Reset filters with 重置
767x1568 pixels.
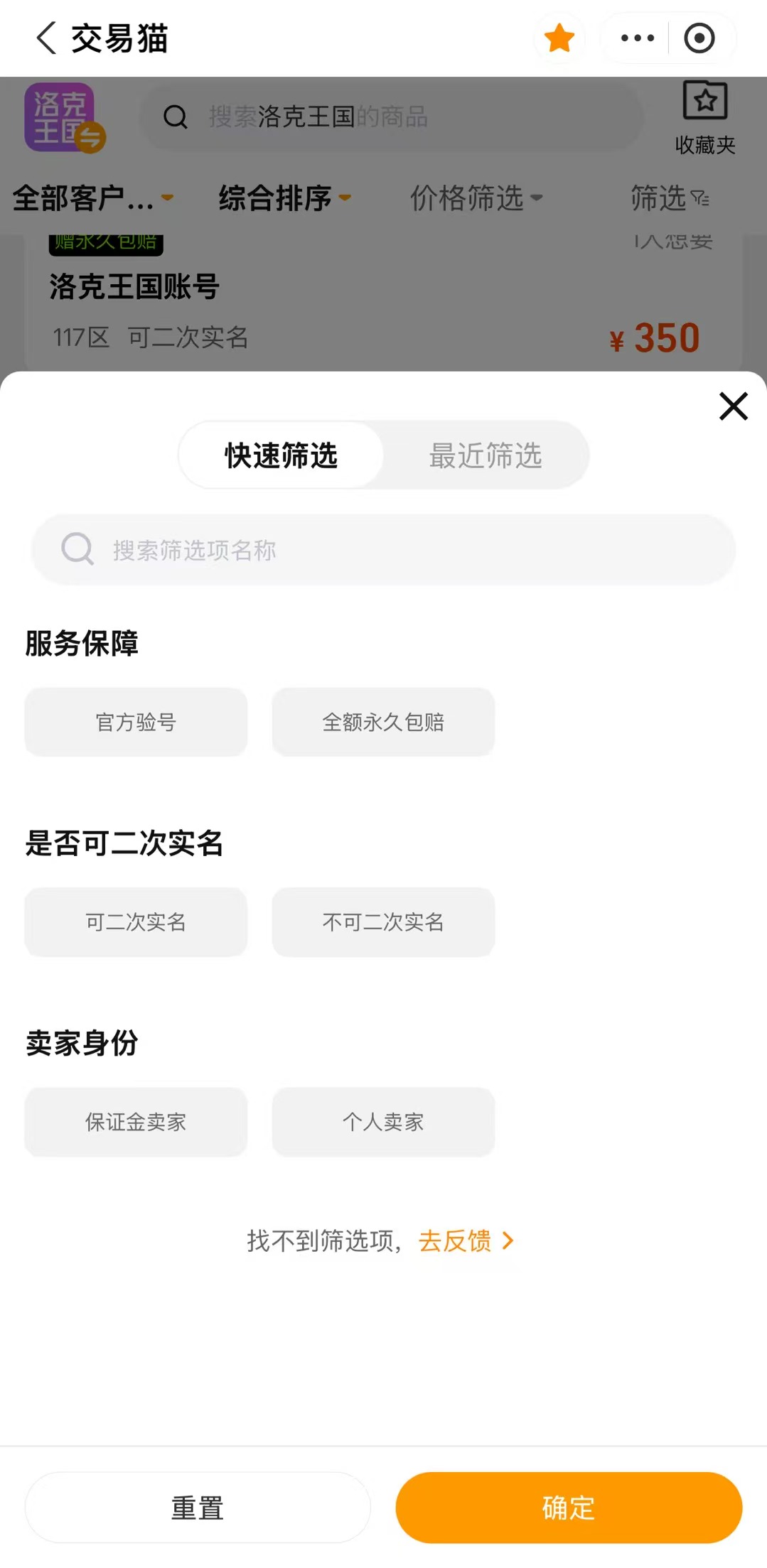click(198, 1508)
